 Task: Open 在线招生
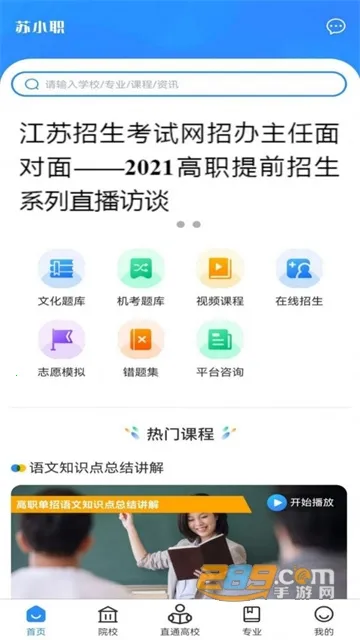pyautogui.click(x=299, y=278)
